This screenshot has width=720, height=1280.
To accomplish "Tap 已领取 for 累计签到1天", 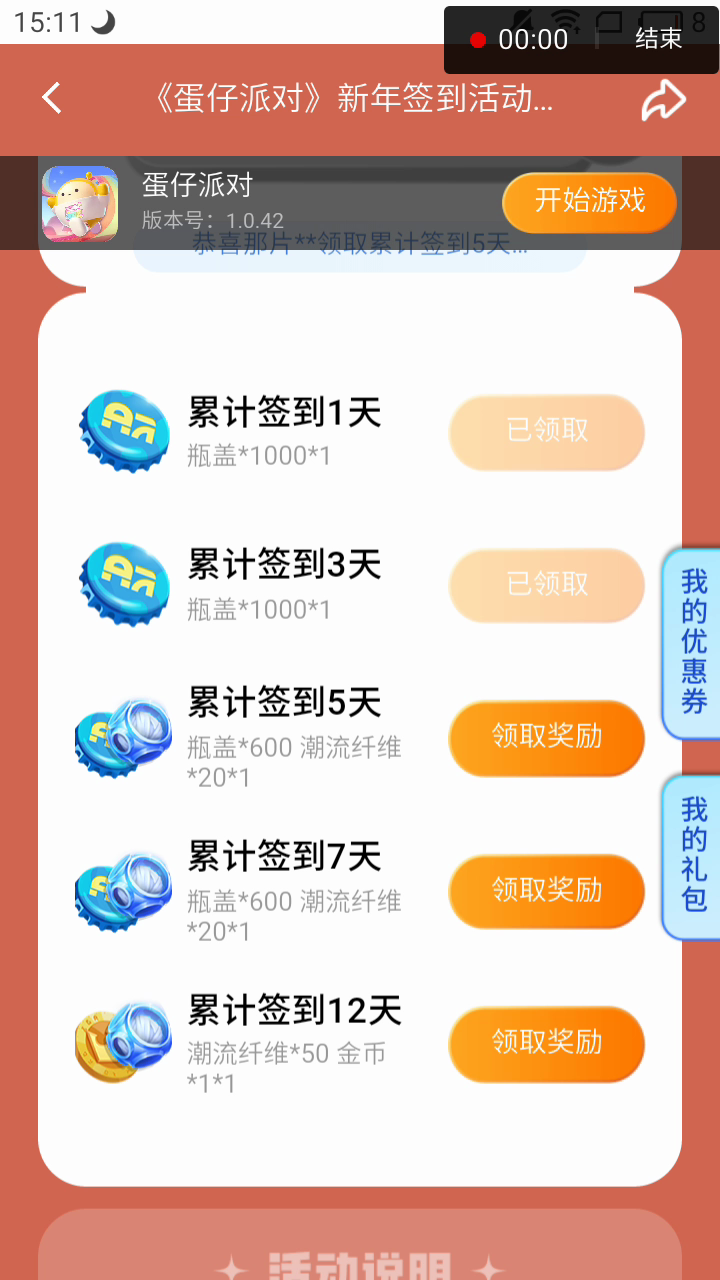I will [546, 432].
